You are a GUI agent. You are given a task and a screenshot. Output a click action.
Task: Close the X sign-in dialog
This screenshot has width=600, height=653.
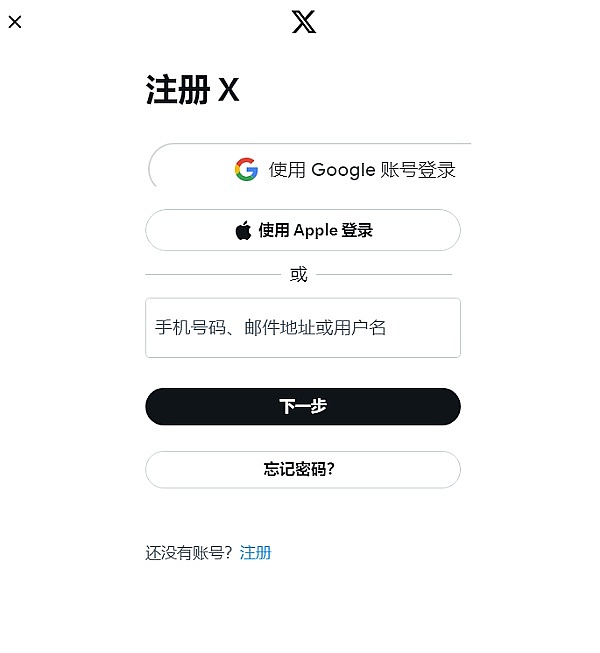pyautogui.click(x=15, y=22)
